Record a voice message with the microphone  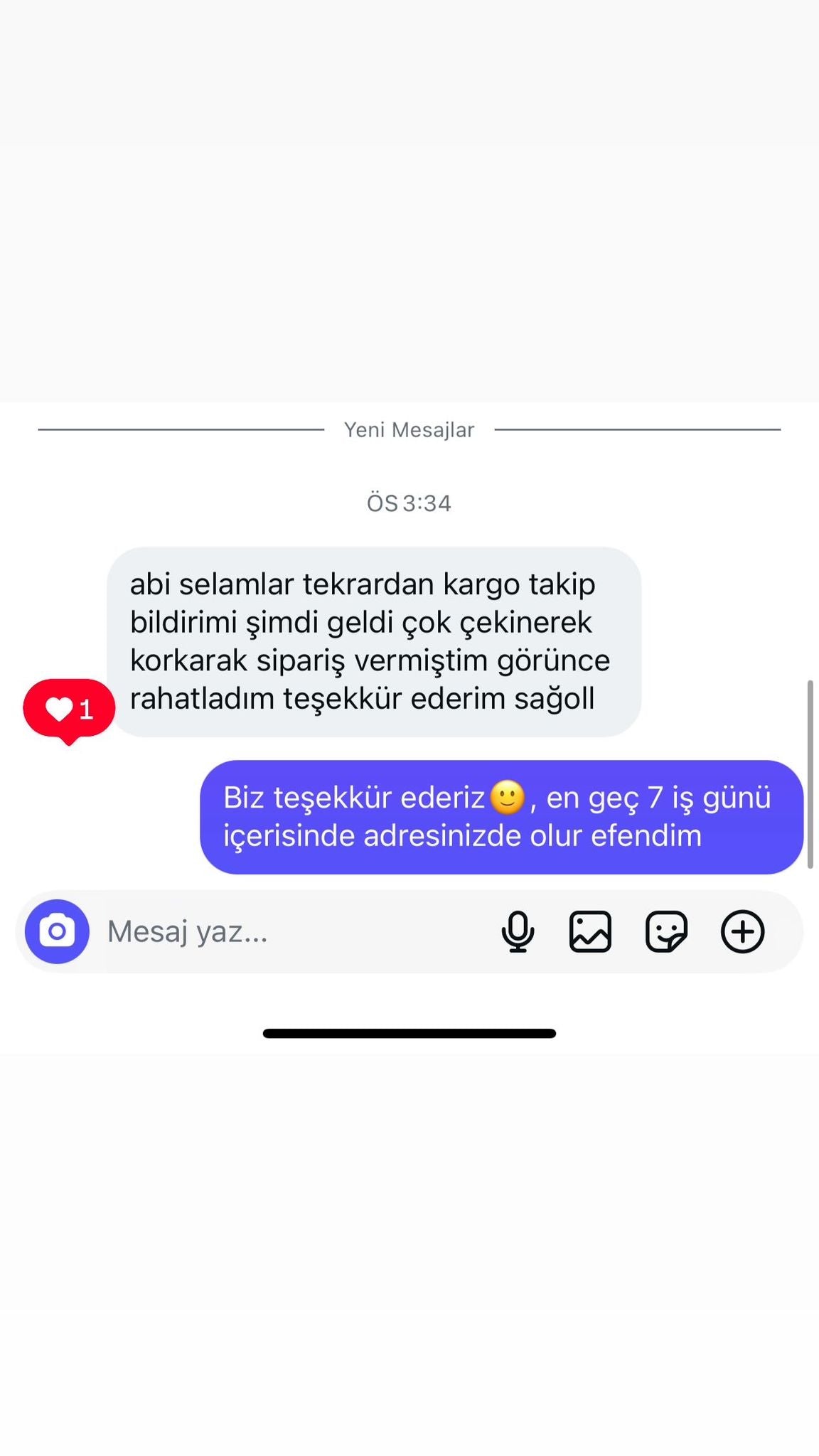pos(518,931)
